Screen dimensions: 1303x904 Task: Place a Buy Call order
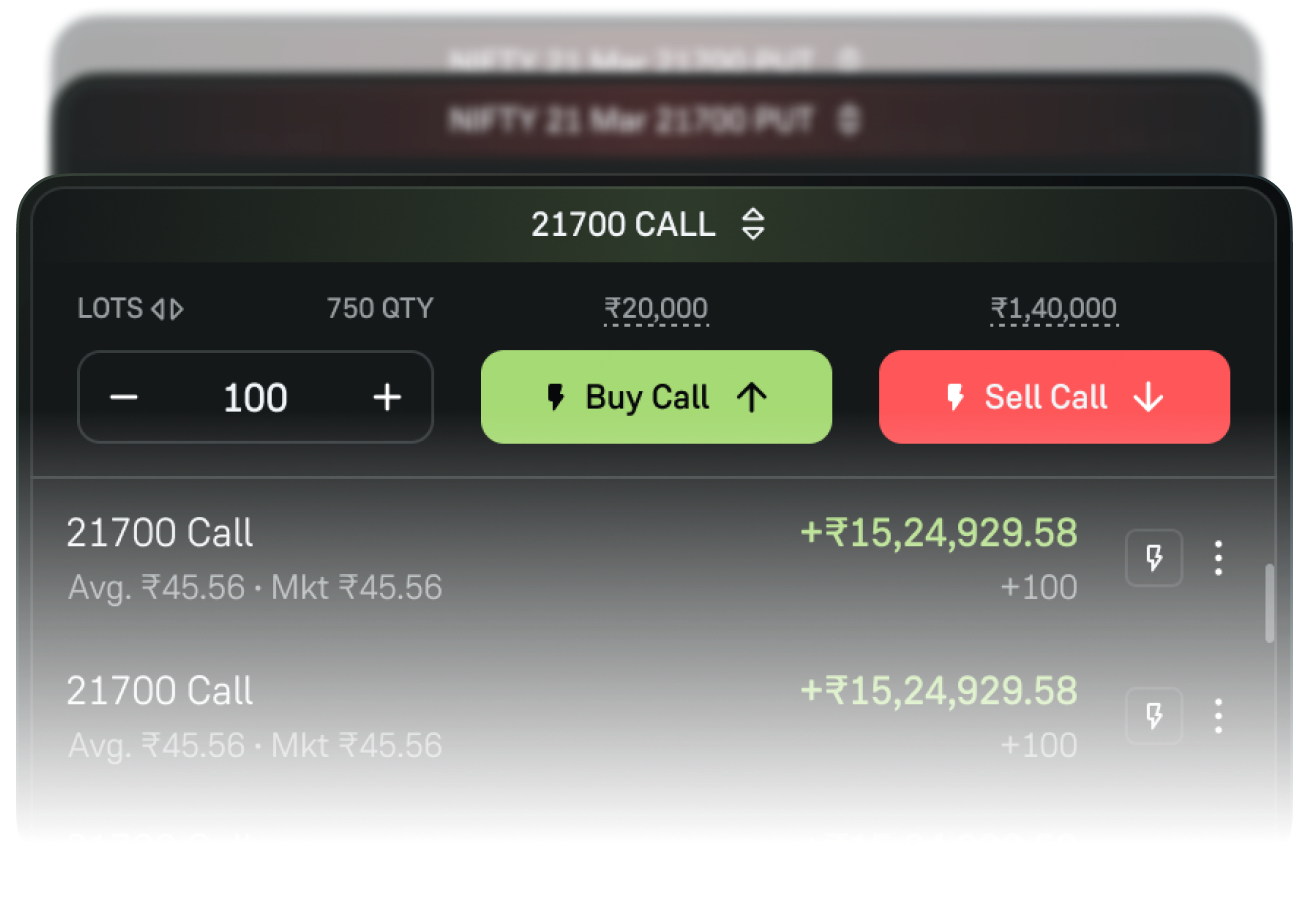click(656, 397)
